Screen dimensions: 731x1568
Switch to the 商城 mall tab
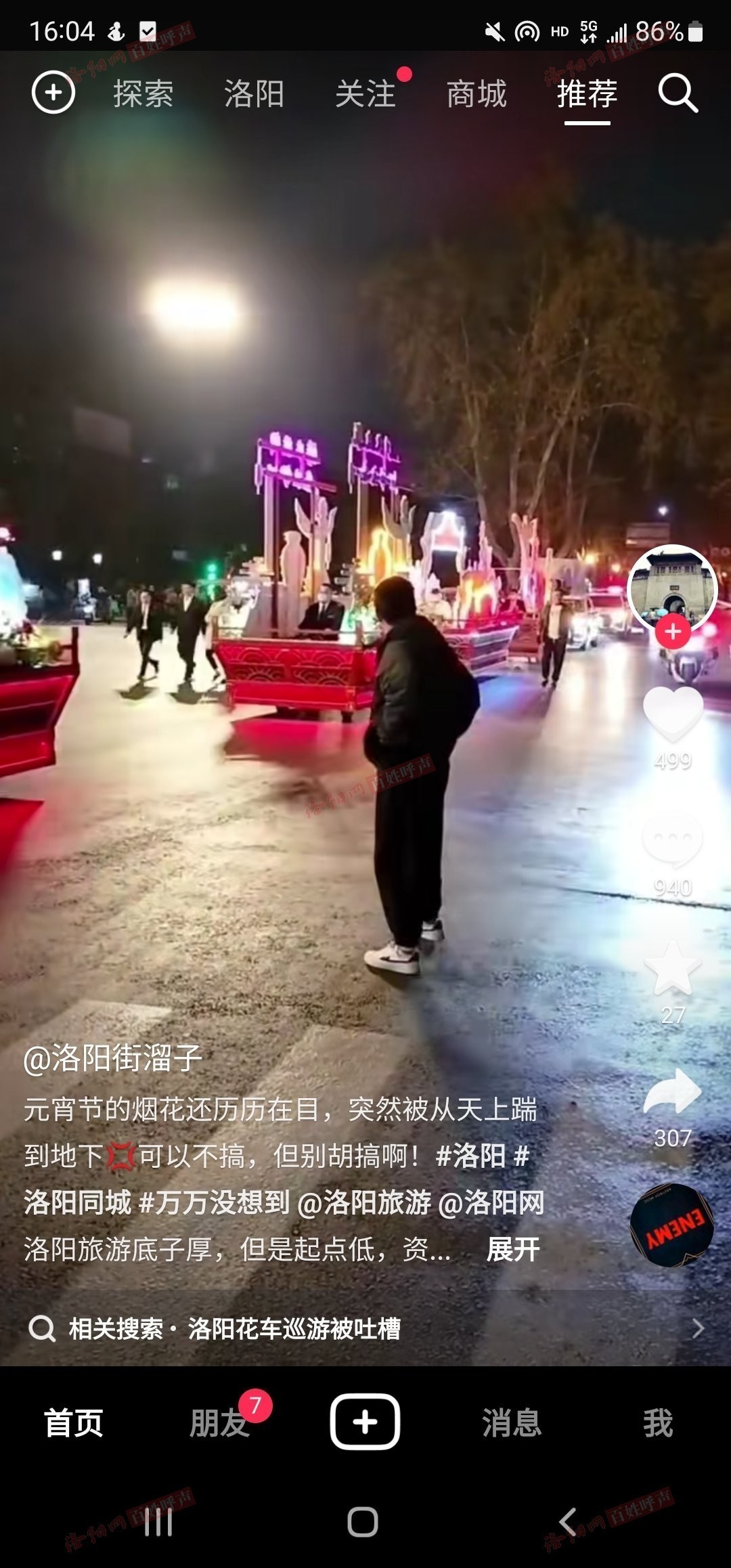pos(477,93)
